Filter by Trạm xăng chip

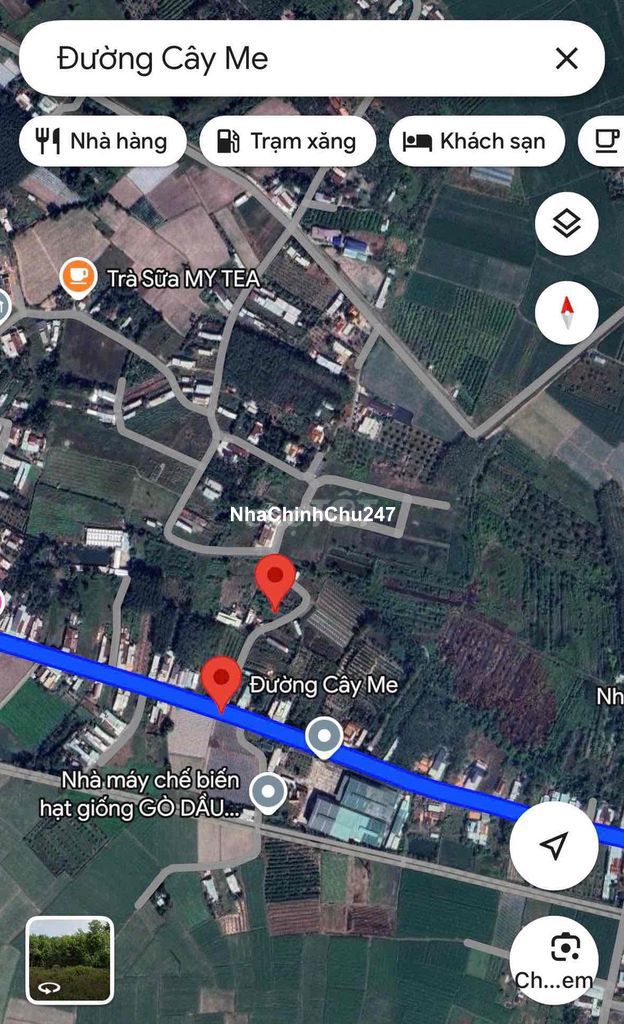[x=287, y=141]
